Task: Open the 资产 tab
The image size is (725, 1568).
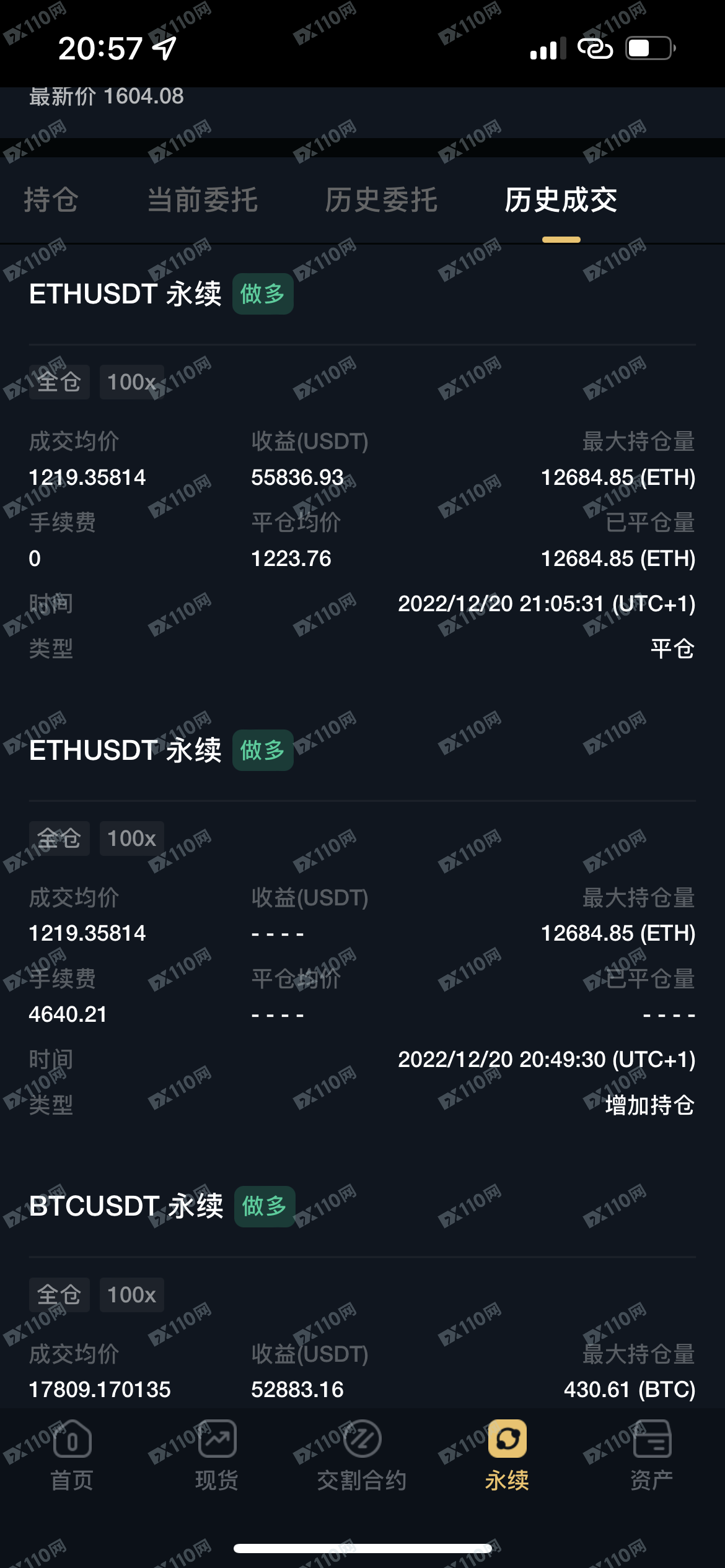Action: pos(652,1455)
